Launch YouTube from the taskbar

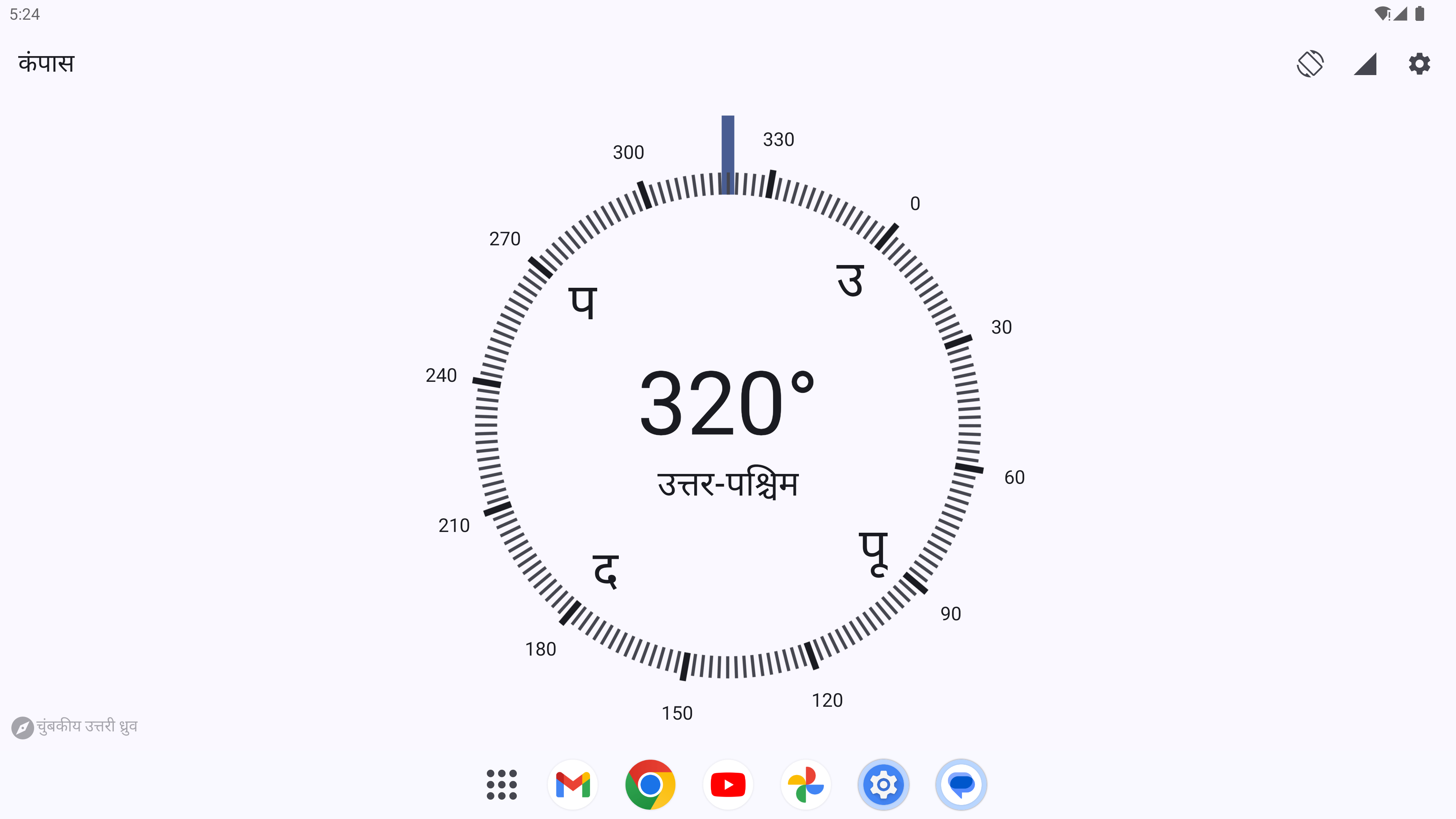[x=728, y=784]
